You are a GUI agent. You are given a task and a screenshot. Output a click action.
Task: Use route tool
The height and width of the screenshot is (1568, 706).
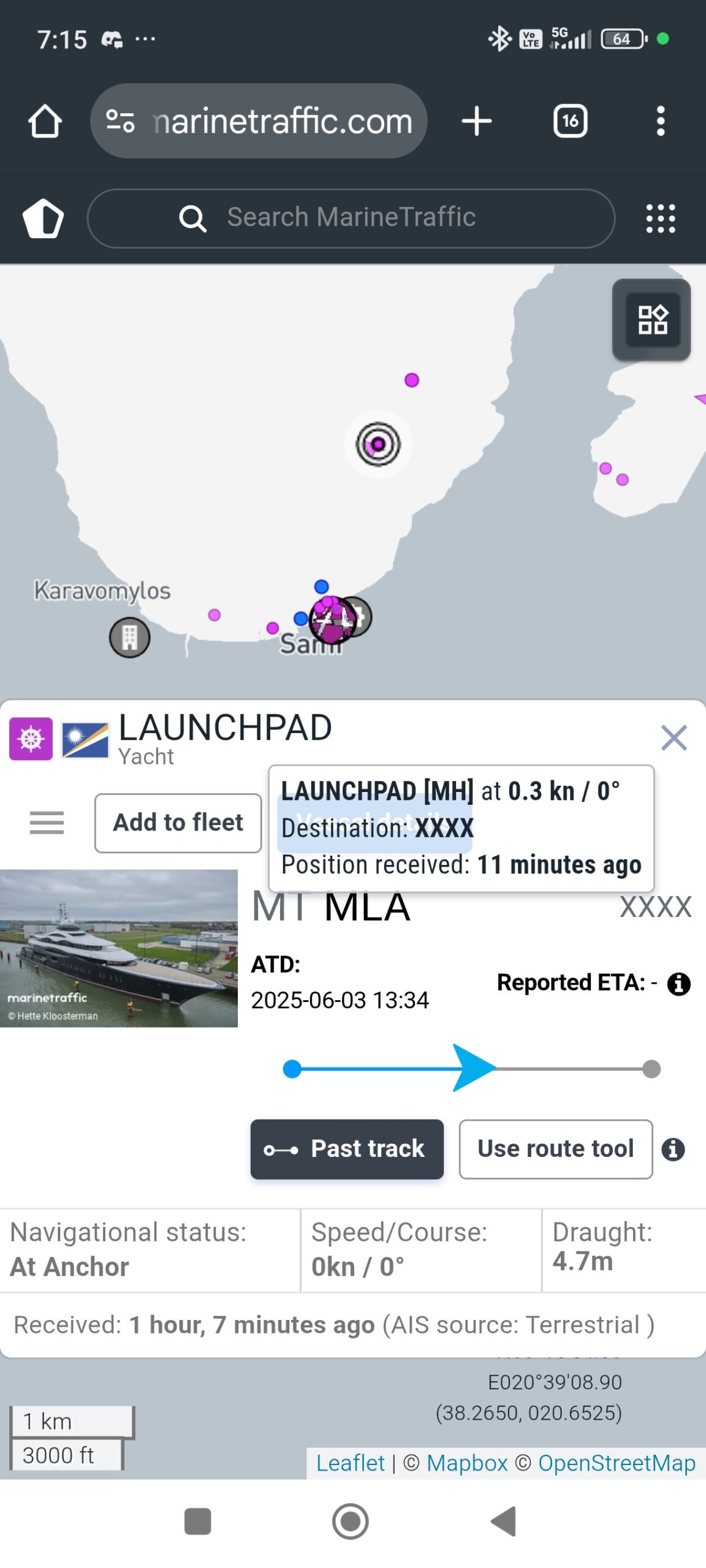tap(555, 1148)
